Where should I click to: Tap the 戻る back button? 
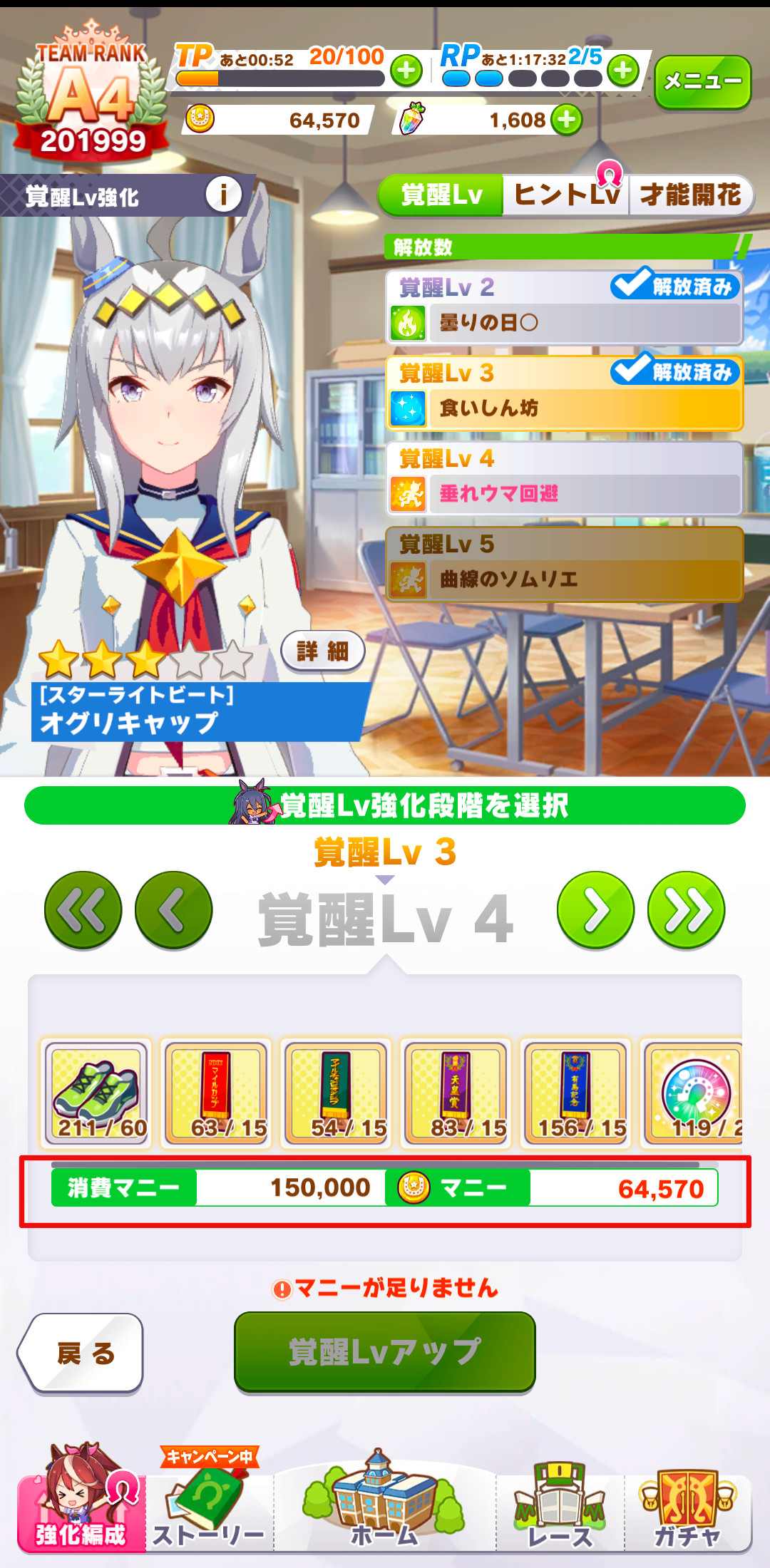click(81, 1352)
